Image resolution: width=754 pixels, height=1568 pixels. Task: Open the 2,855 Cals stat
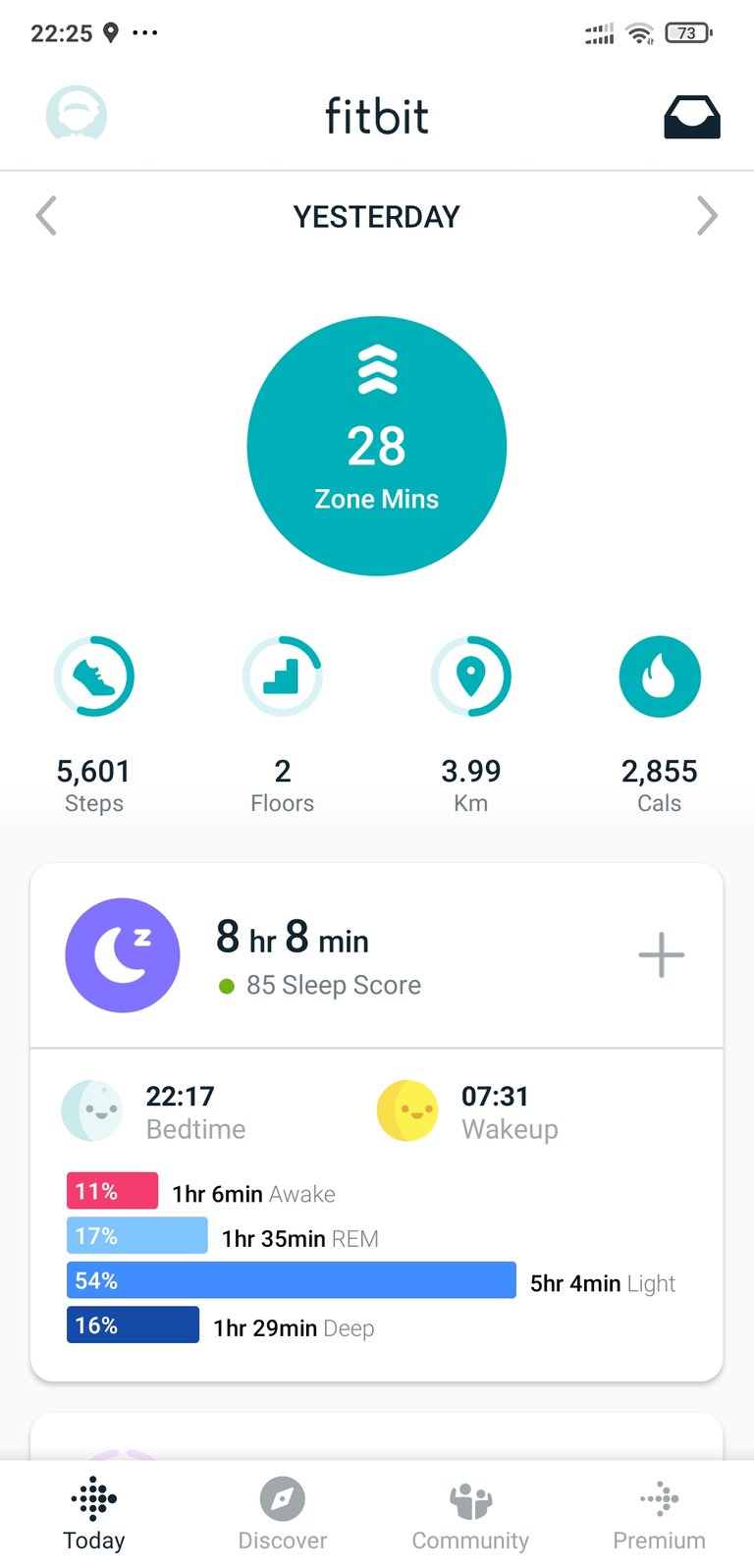(x=660, y=725)
